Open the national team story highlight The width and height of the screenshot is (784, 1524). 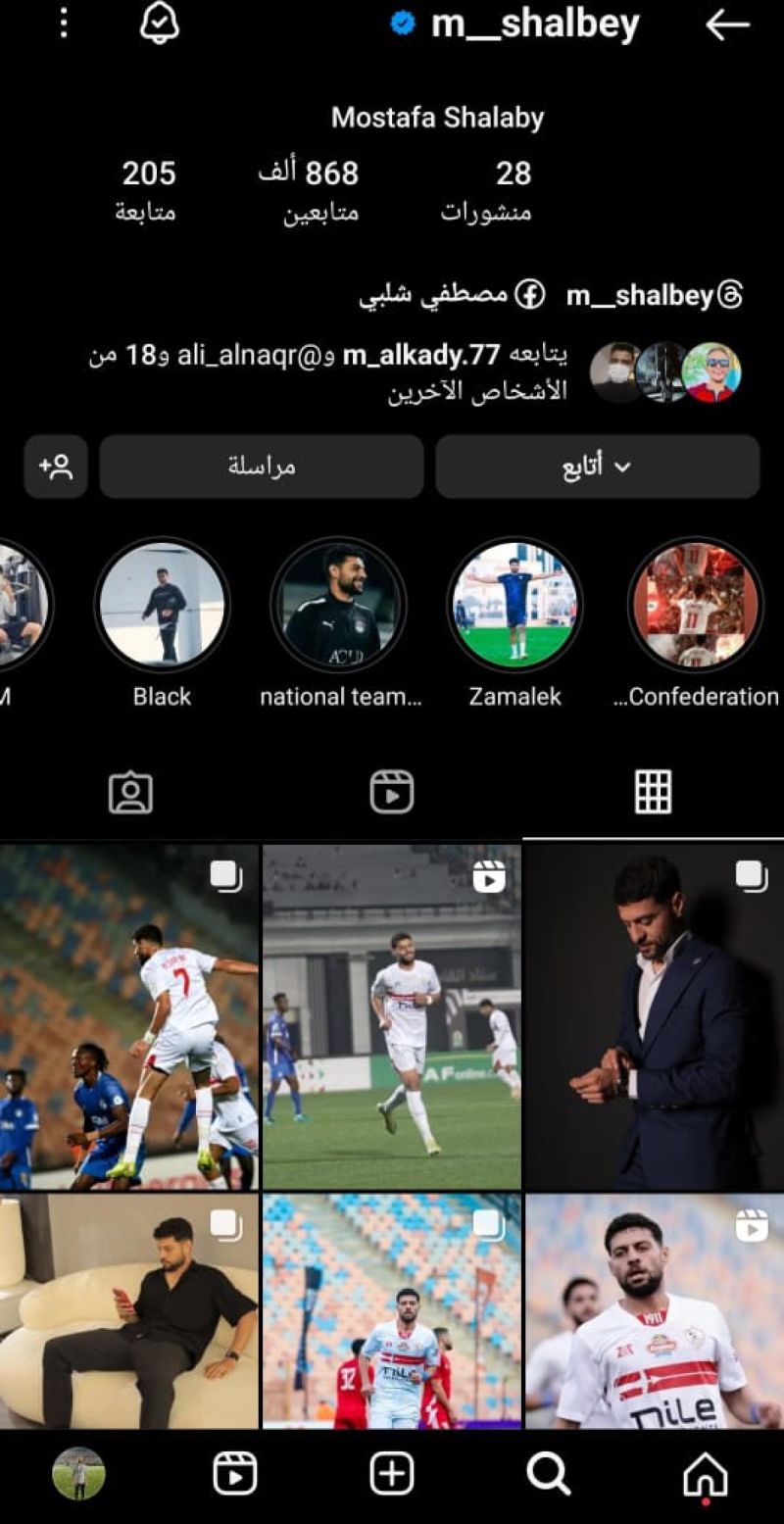340,606
